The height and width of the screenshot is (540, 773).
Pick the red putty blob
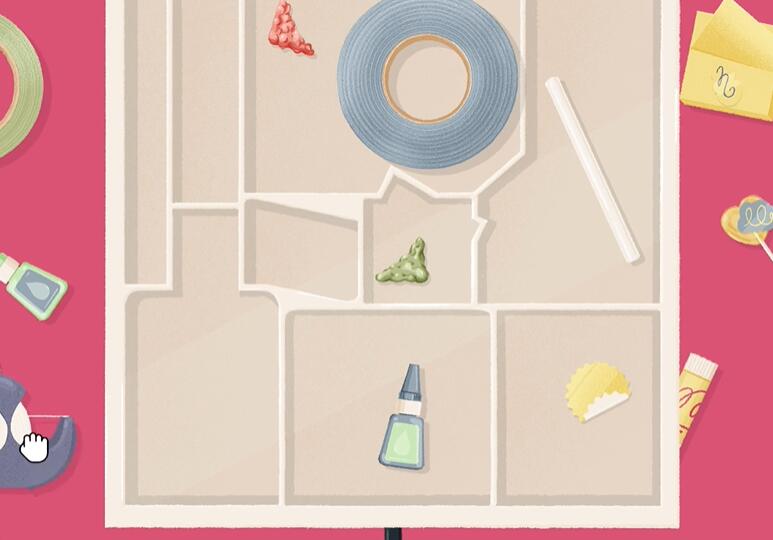pyautogui.click(x=289, y=31)
